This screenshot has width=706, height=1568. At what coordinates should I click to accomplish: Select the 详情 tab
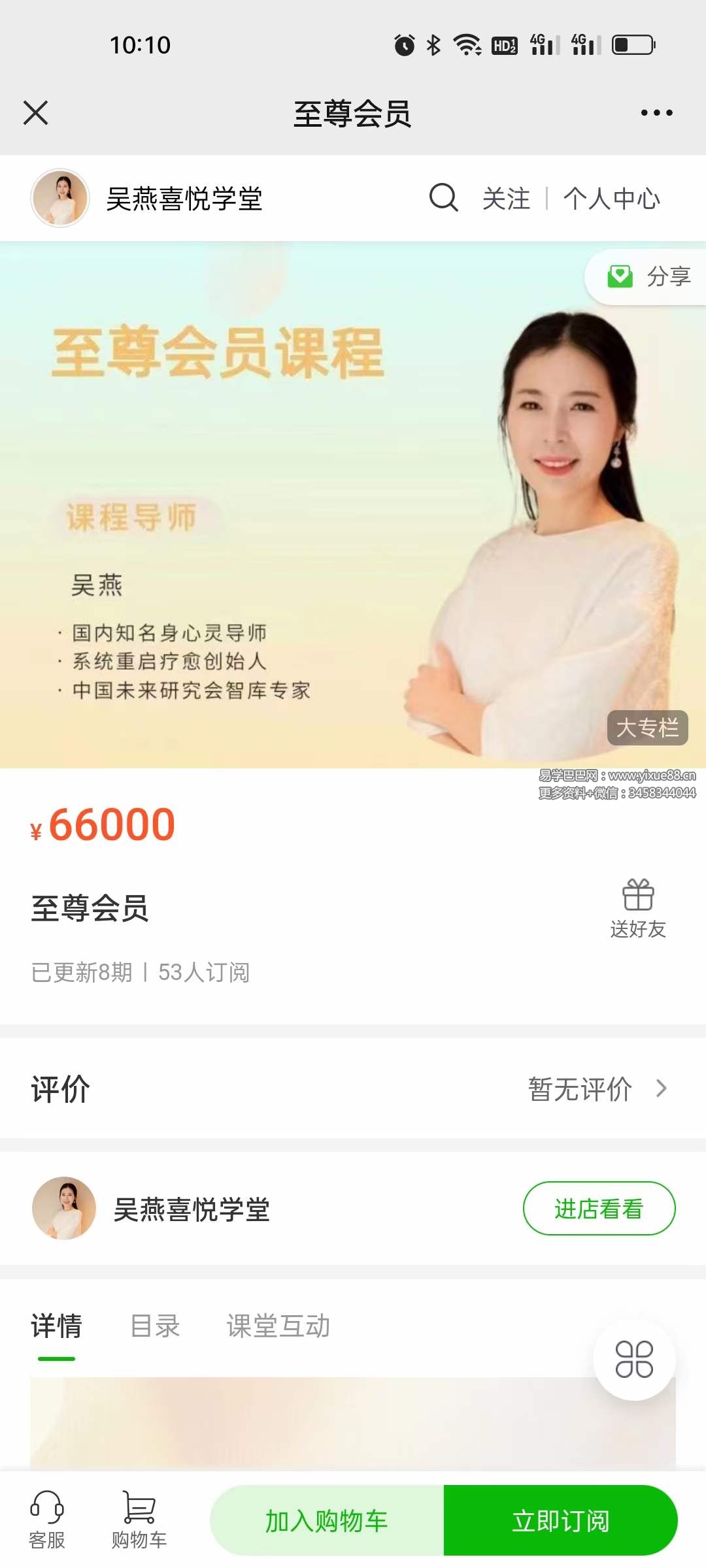pos(56,1326)
